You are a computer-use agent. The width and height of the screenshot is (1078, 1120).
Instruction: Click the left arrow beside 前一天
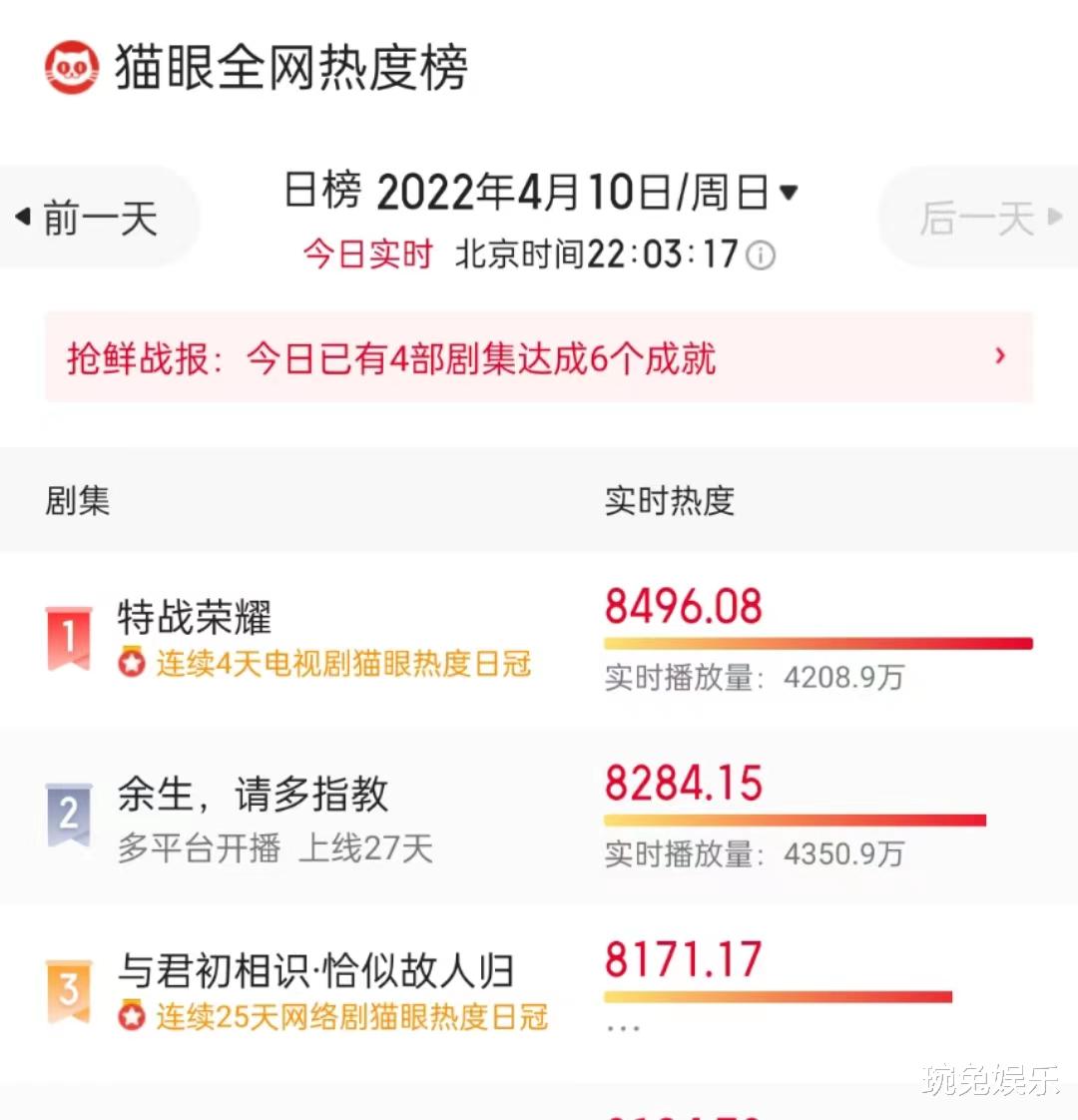(22, 218)
